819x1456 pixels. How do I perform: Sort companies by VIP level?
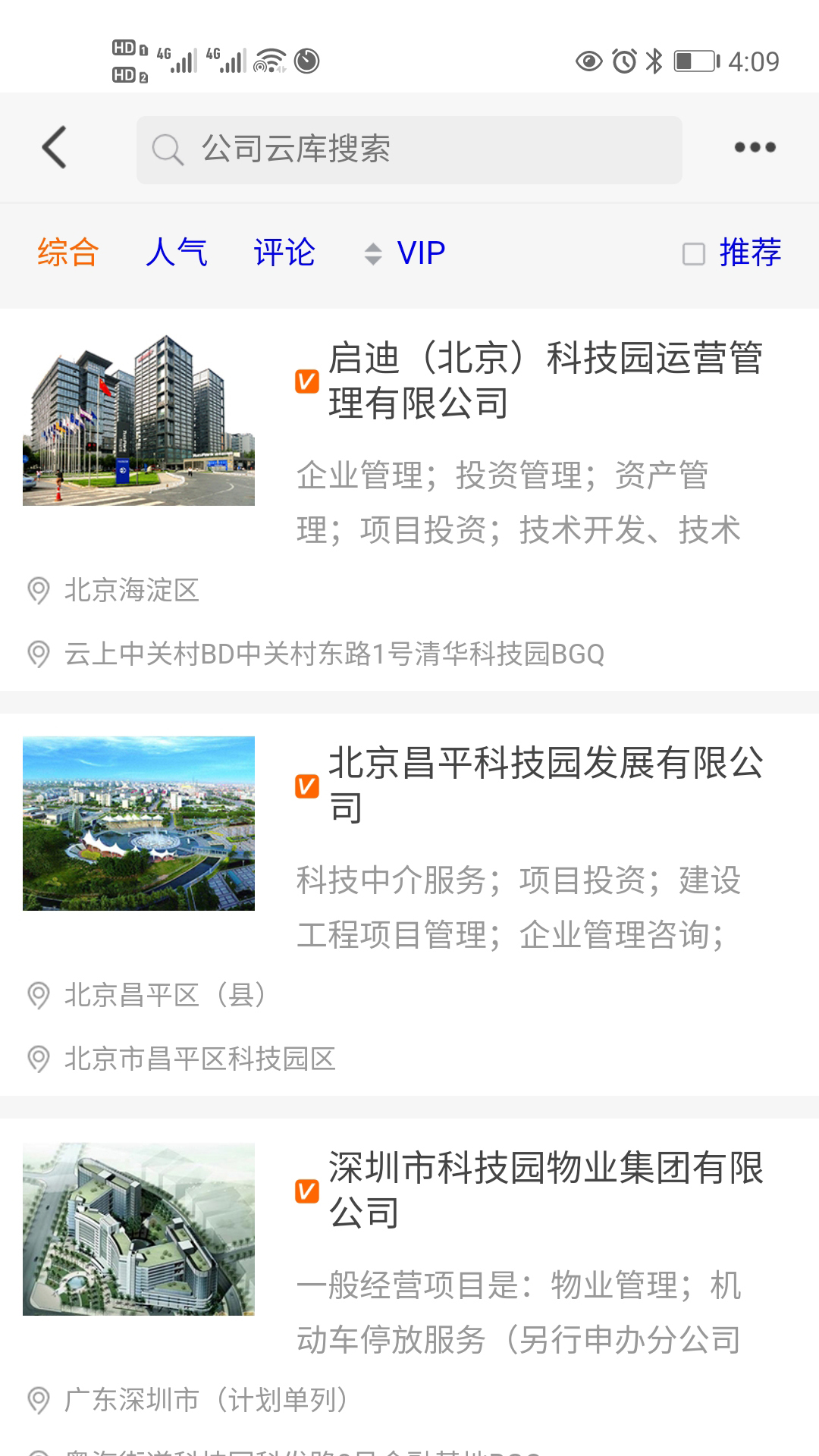tap(406, 253)
